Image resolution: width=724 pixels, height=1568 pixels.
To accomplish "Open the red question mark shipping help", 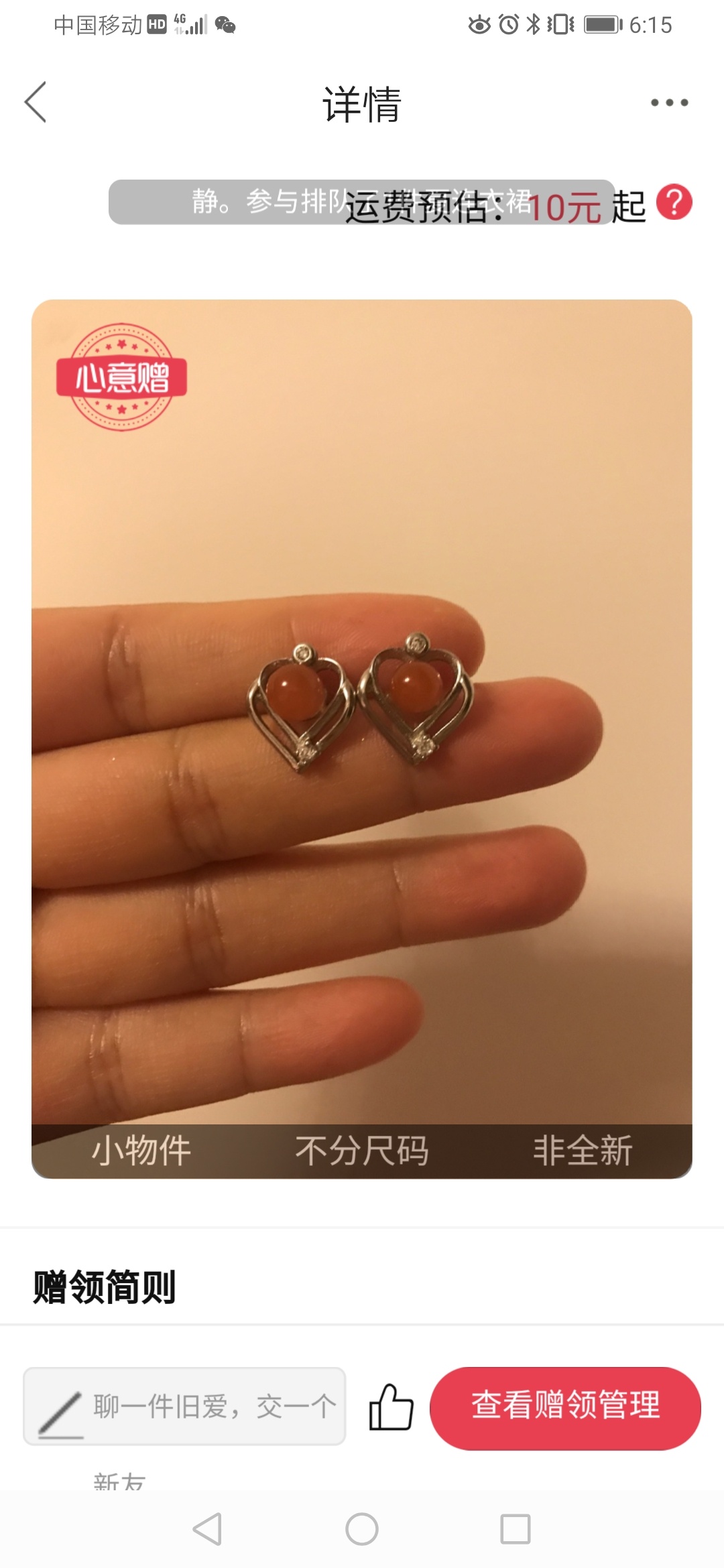I will point(674,202).
